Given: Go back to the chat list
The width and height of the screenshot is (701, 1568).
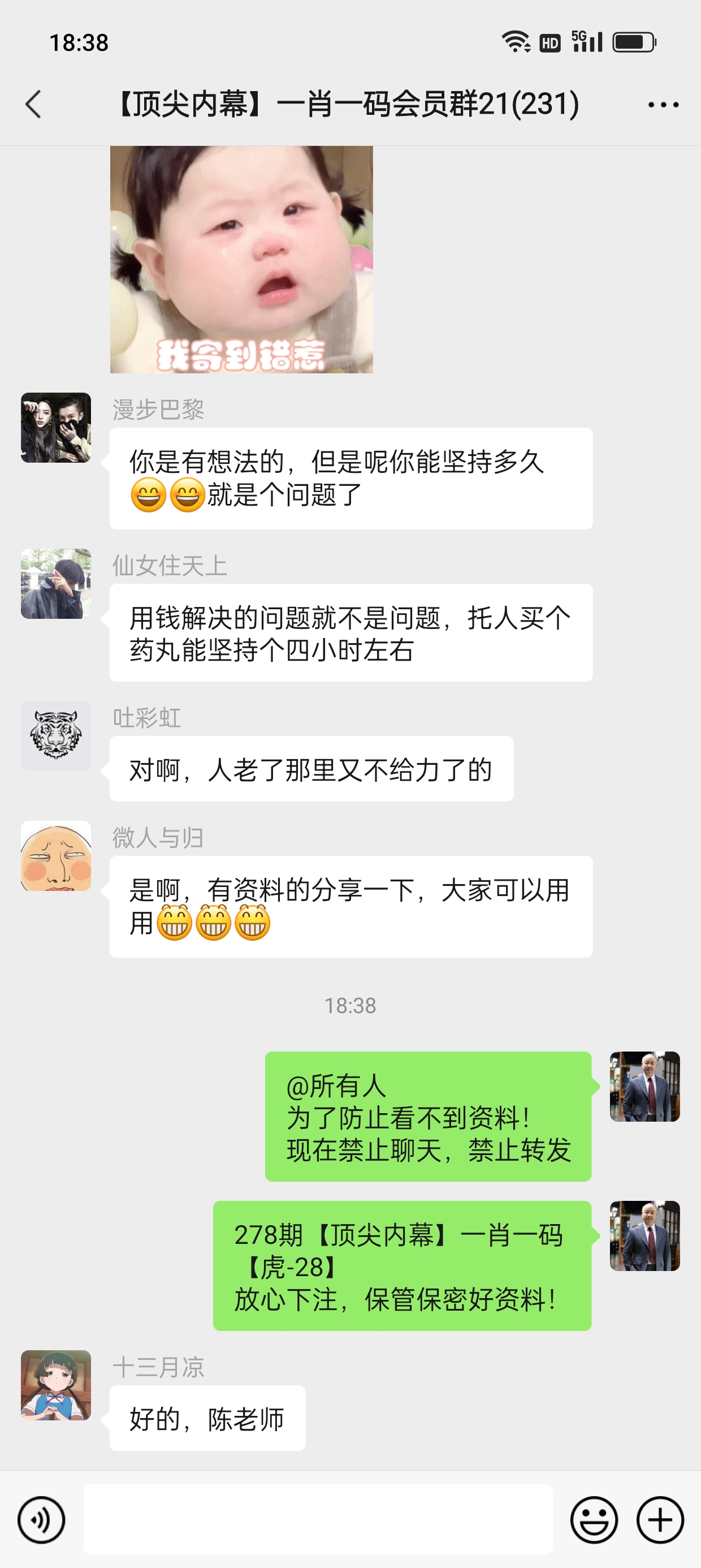Looking at the screenshot, I should (x=34, y=104).
